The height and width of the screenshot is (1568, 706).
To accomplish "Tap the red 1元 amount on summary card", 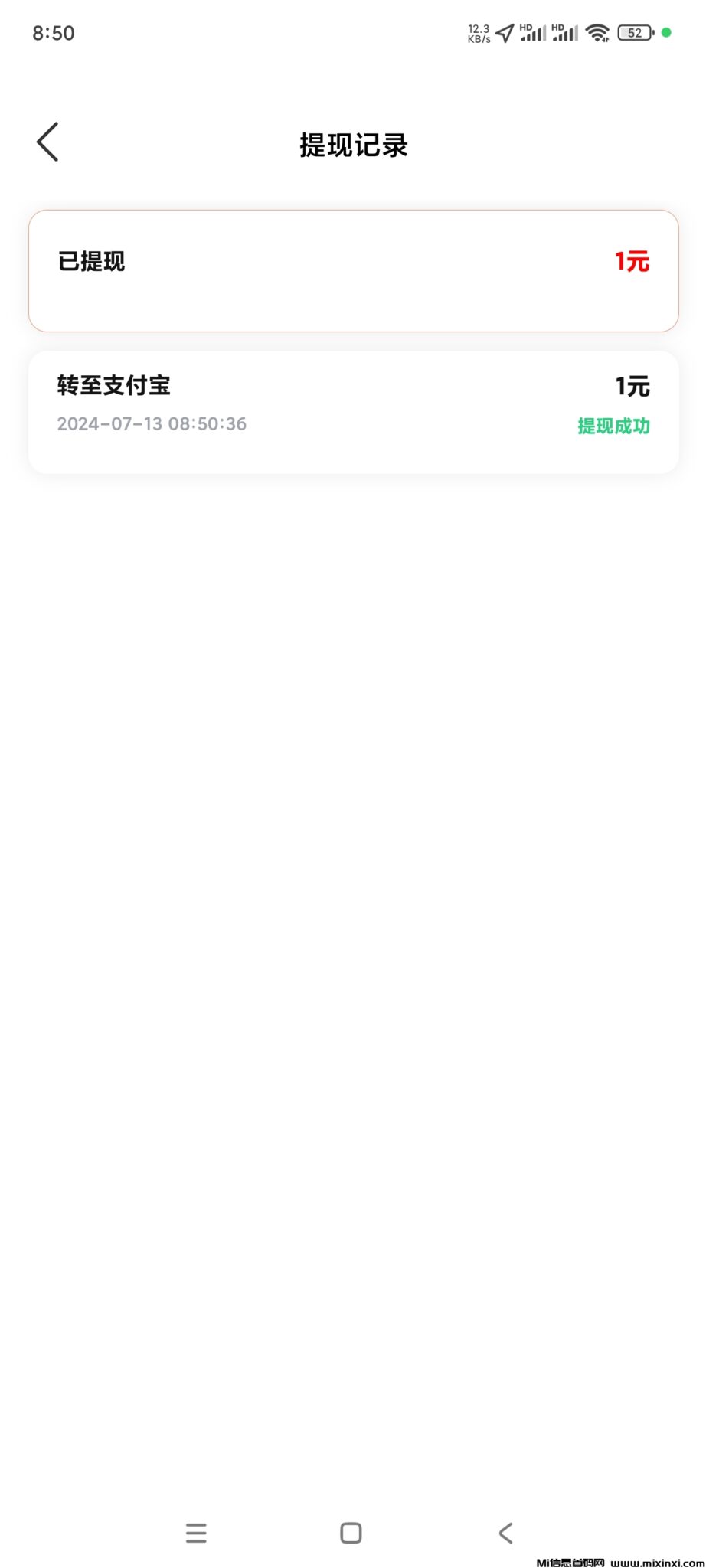I will click(632, 262).
